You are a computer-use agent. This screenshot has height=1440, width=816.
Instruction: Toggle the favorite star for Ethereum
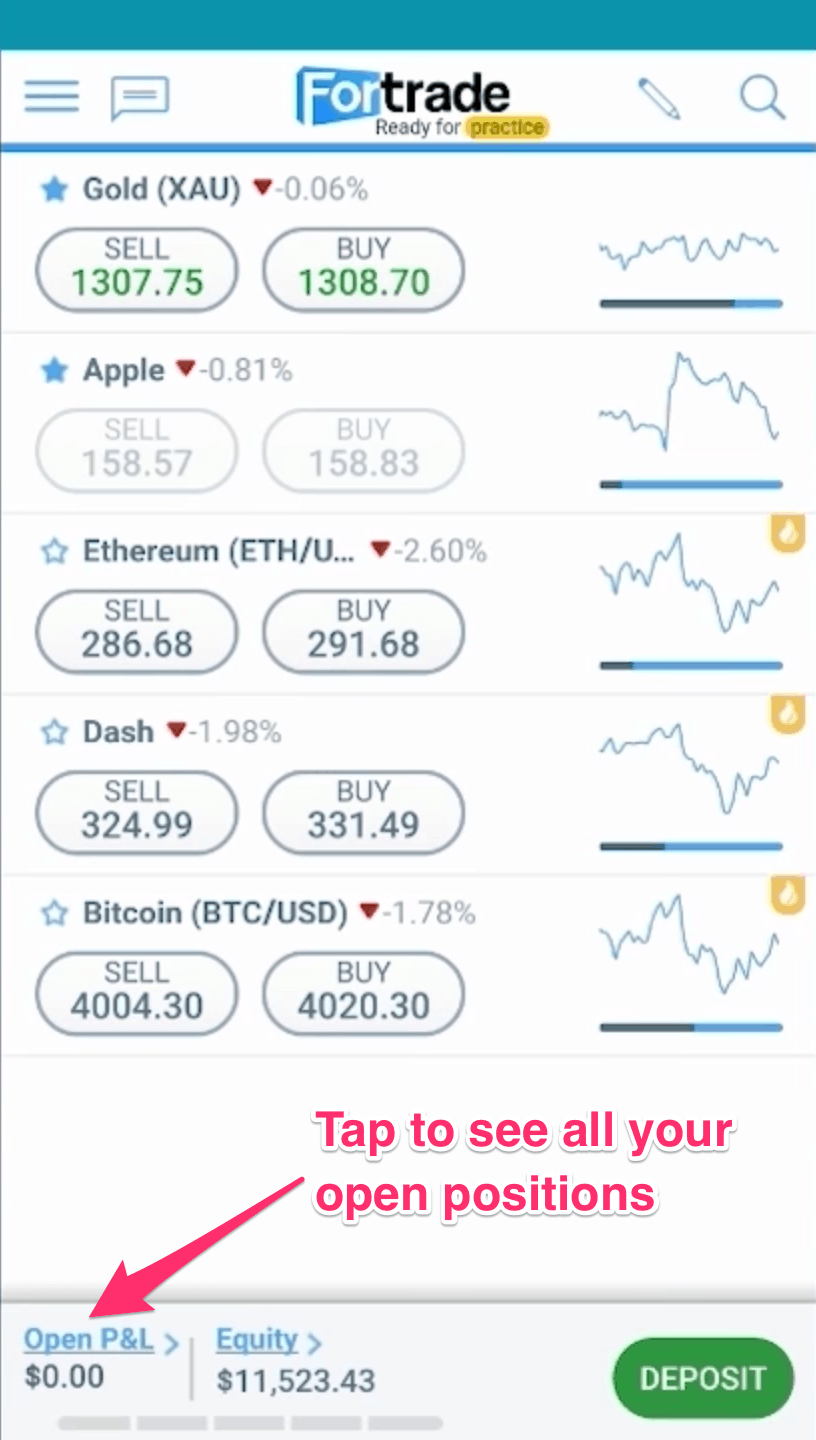53,551
